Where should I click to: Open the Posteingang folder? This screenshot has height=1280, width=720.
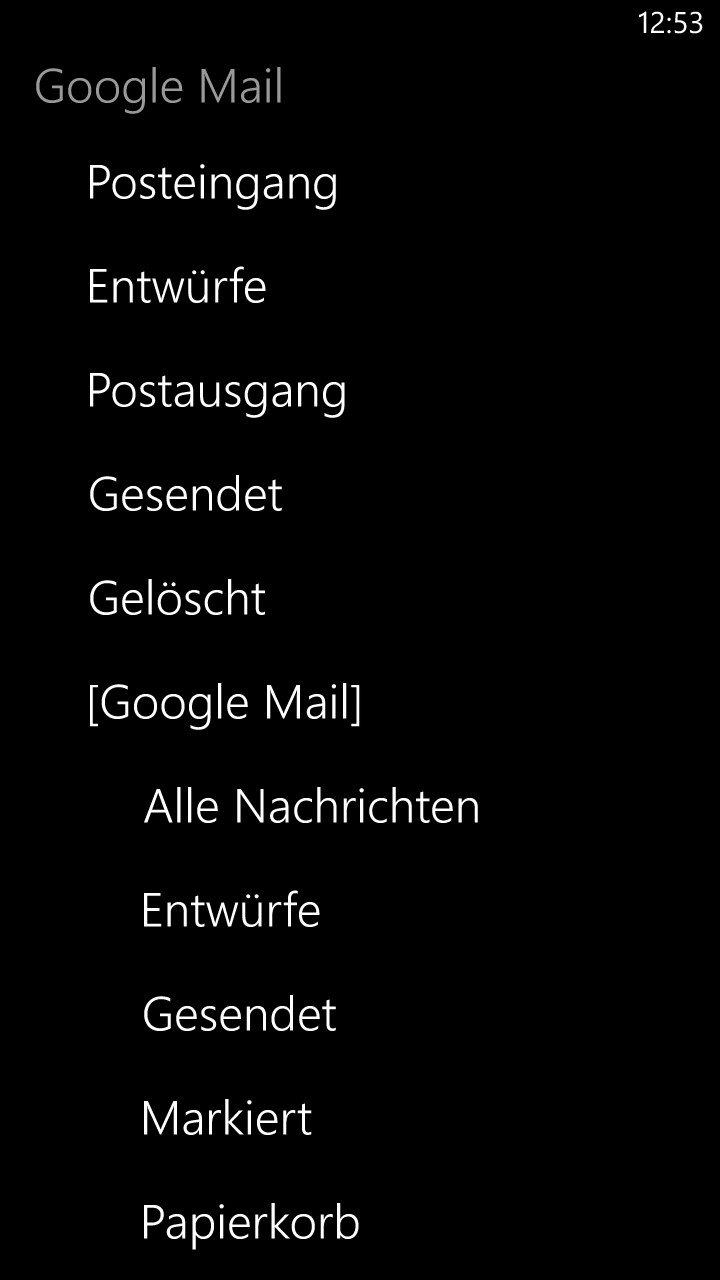pos(212,184)
